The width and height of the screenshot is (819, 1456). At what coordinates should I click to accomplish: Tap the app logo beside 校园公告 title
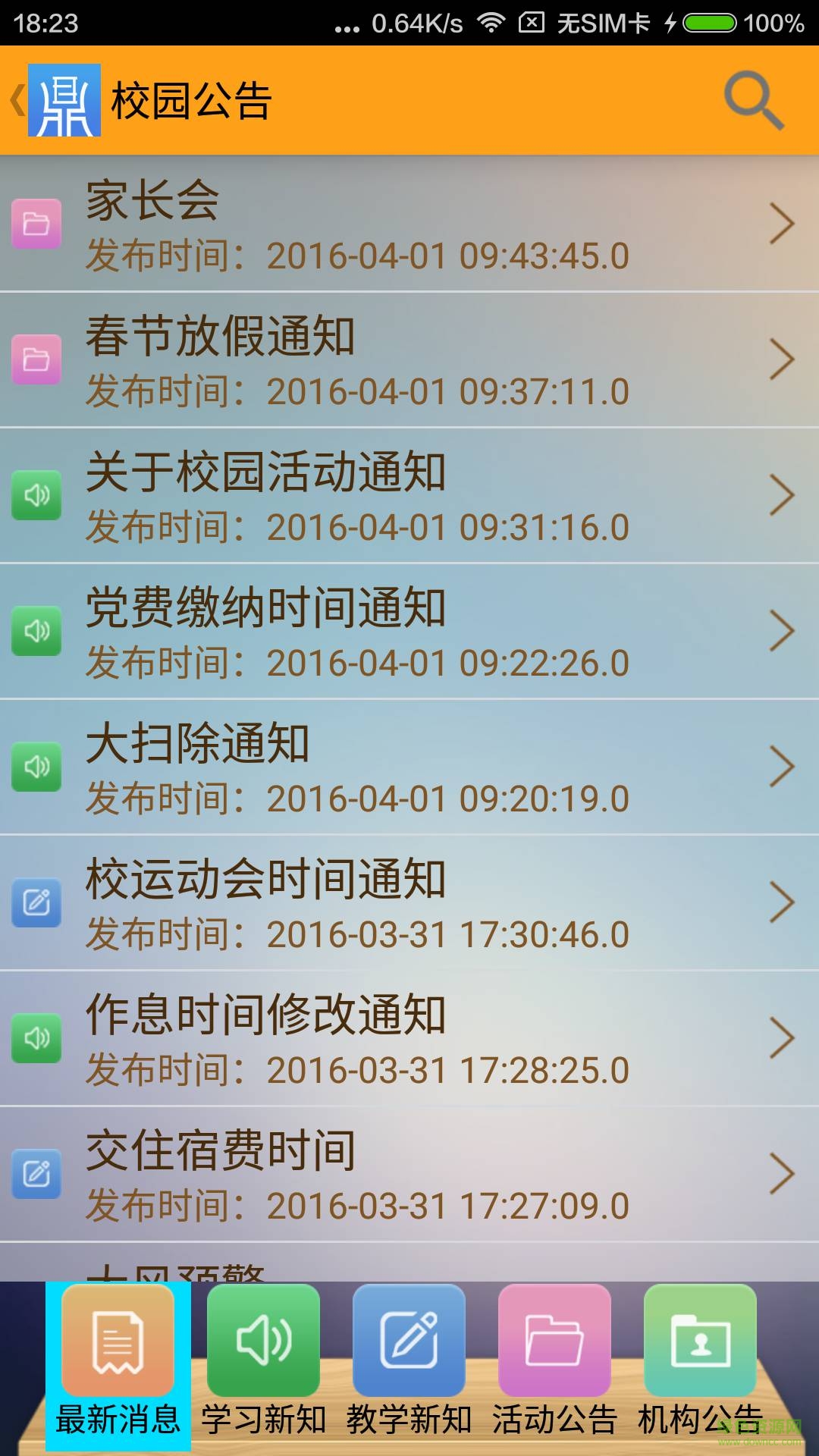tap(64, 100)
